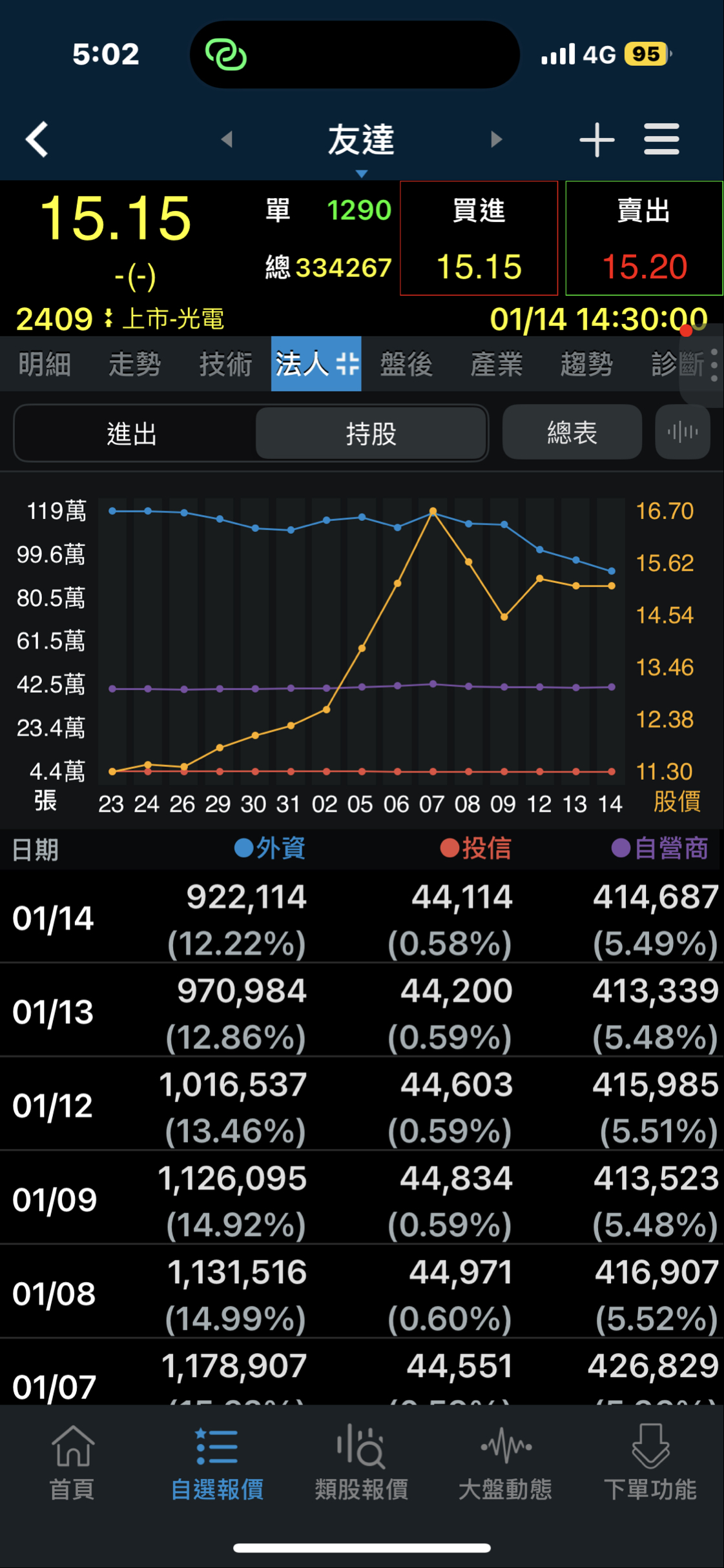Switch to the 走勢 tab
This screenshot has height=1568, width=724.
tap(134, 364)
